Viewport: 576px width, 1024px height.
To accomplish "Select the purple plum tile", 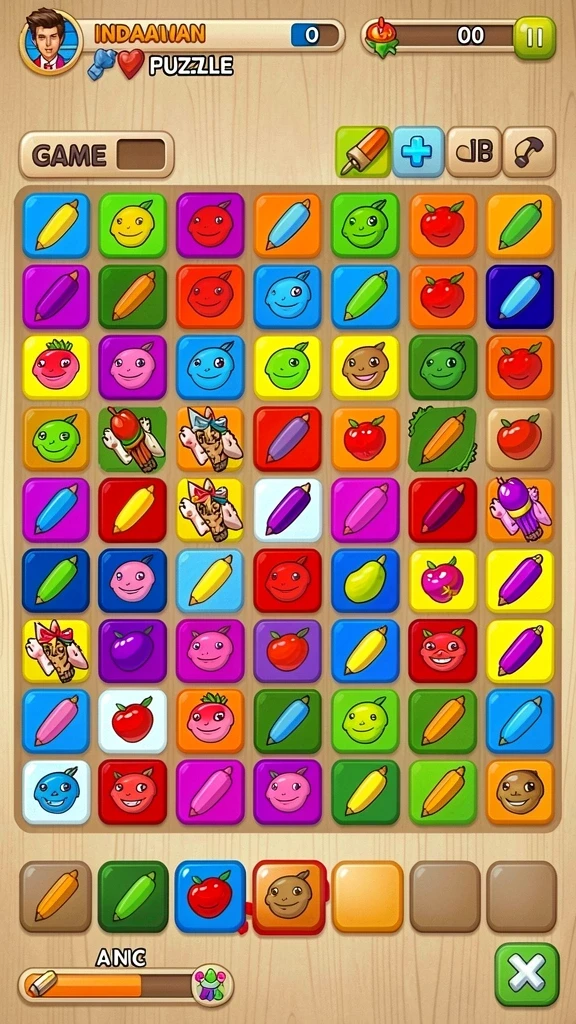I will point(133,651).
